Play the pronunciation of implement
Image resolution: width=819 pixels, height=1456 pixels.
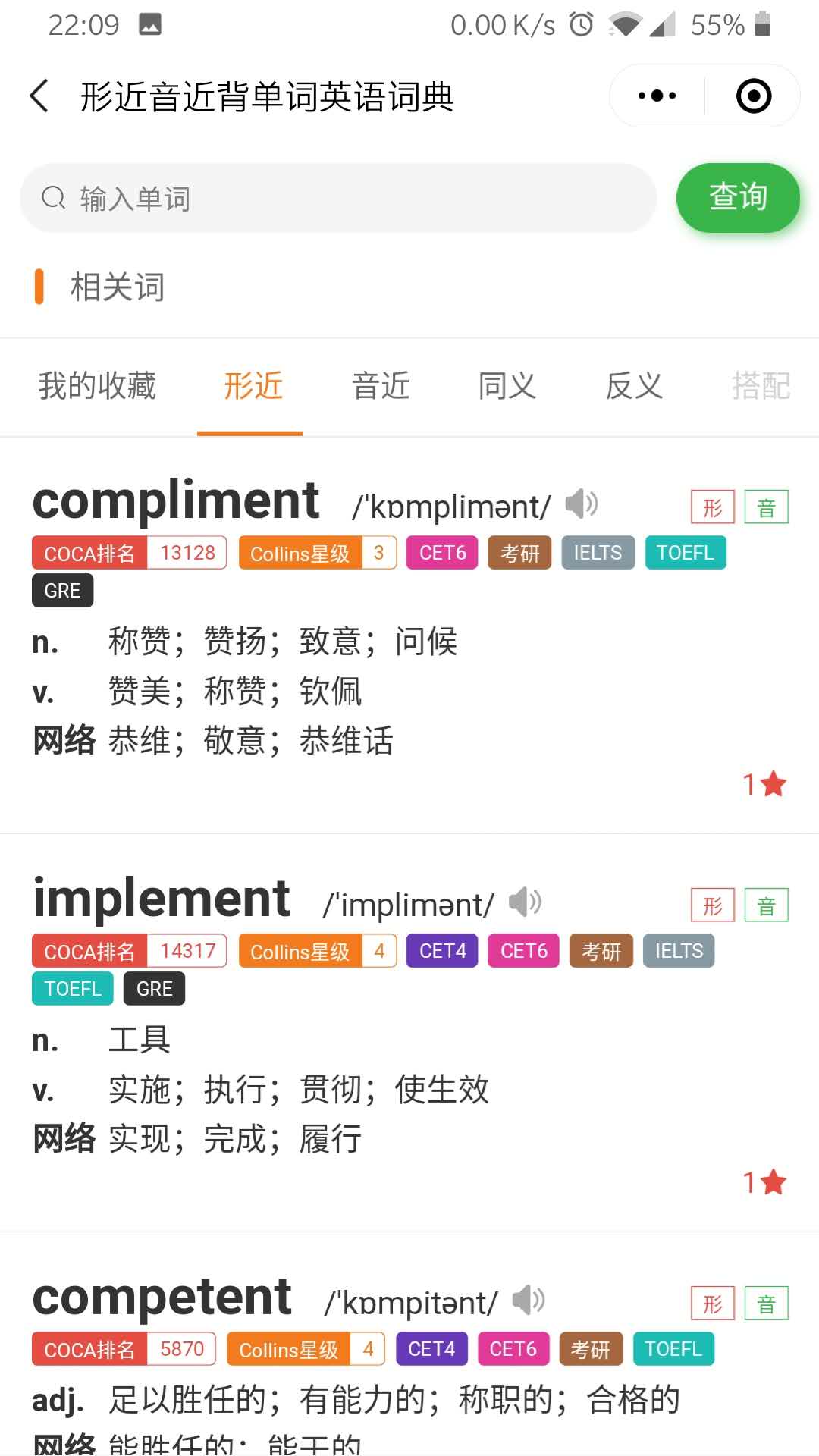[525, 902]
